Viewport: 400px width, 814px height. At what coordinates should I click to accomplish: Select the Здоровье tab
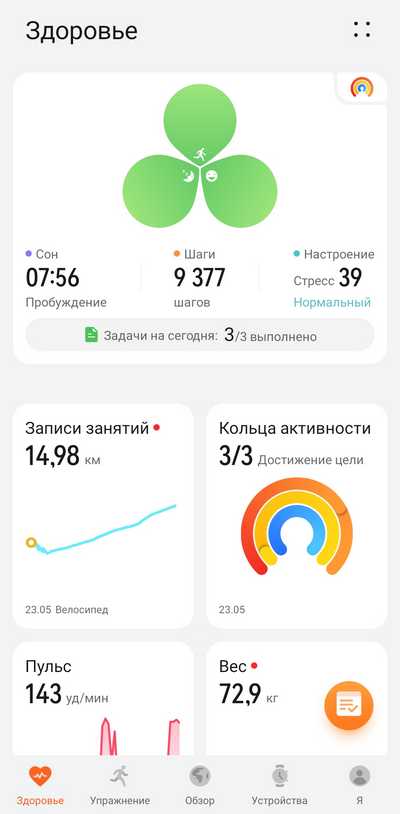(40, 785)
